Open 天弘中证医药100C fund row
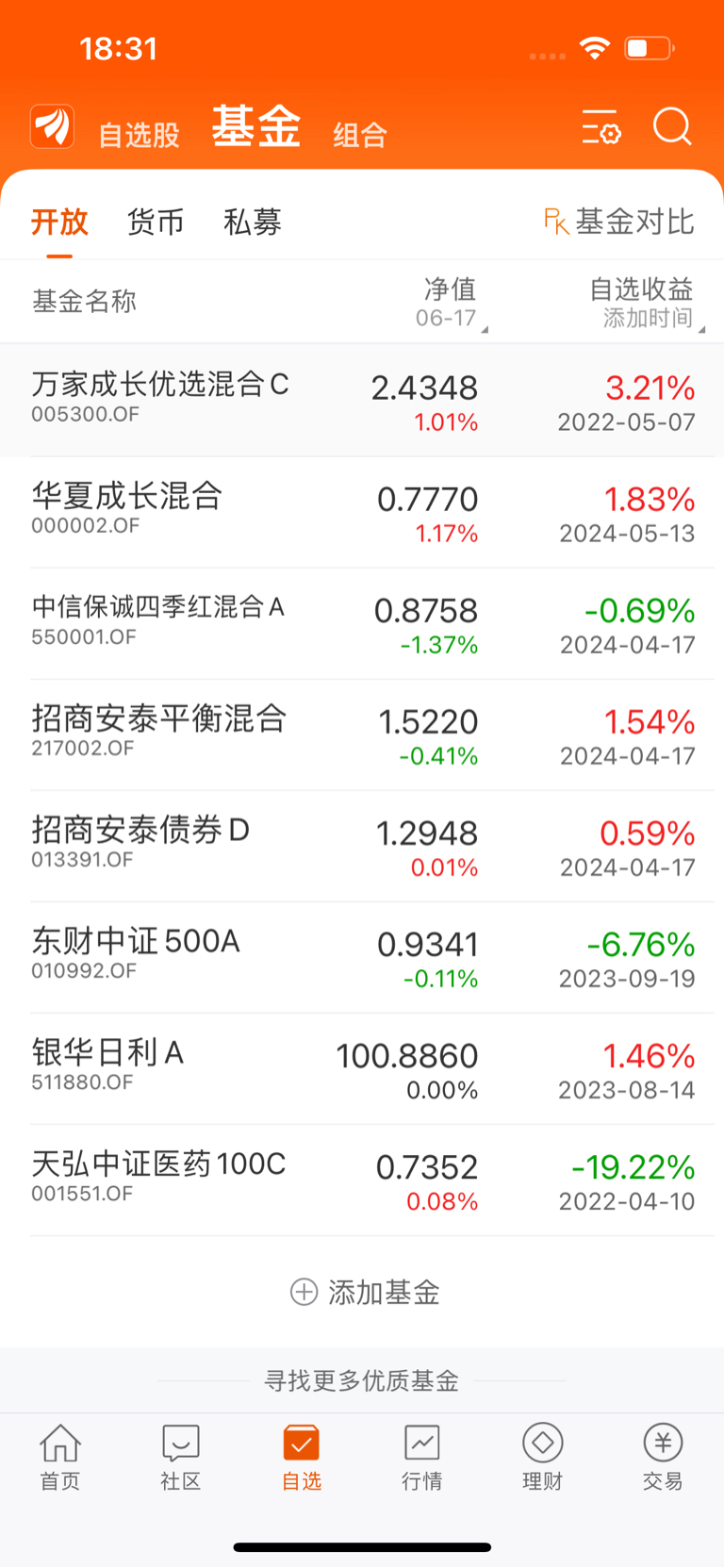724x1568 pixels. click(x=158, y=1178)
